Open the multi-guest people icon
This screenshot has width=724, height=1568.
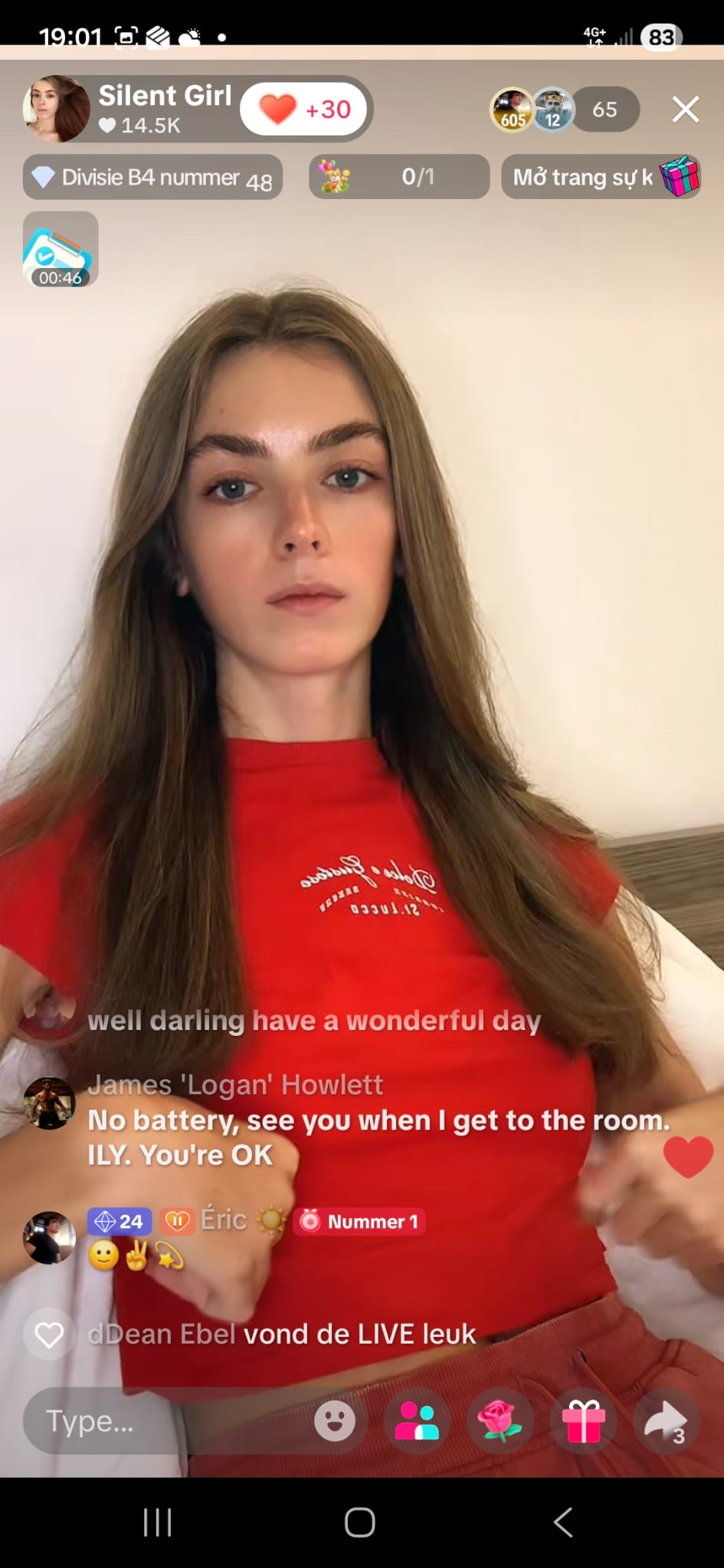tap(417, 1422)
